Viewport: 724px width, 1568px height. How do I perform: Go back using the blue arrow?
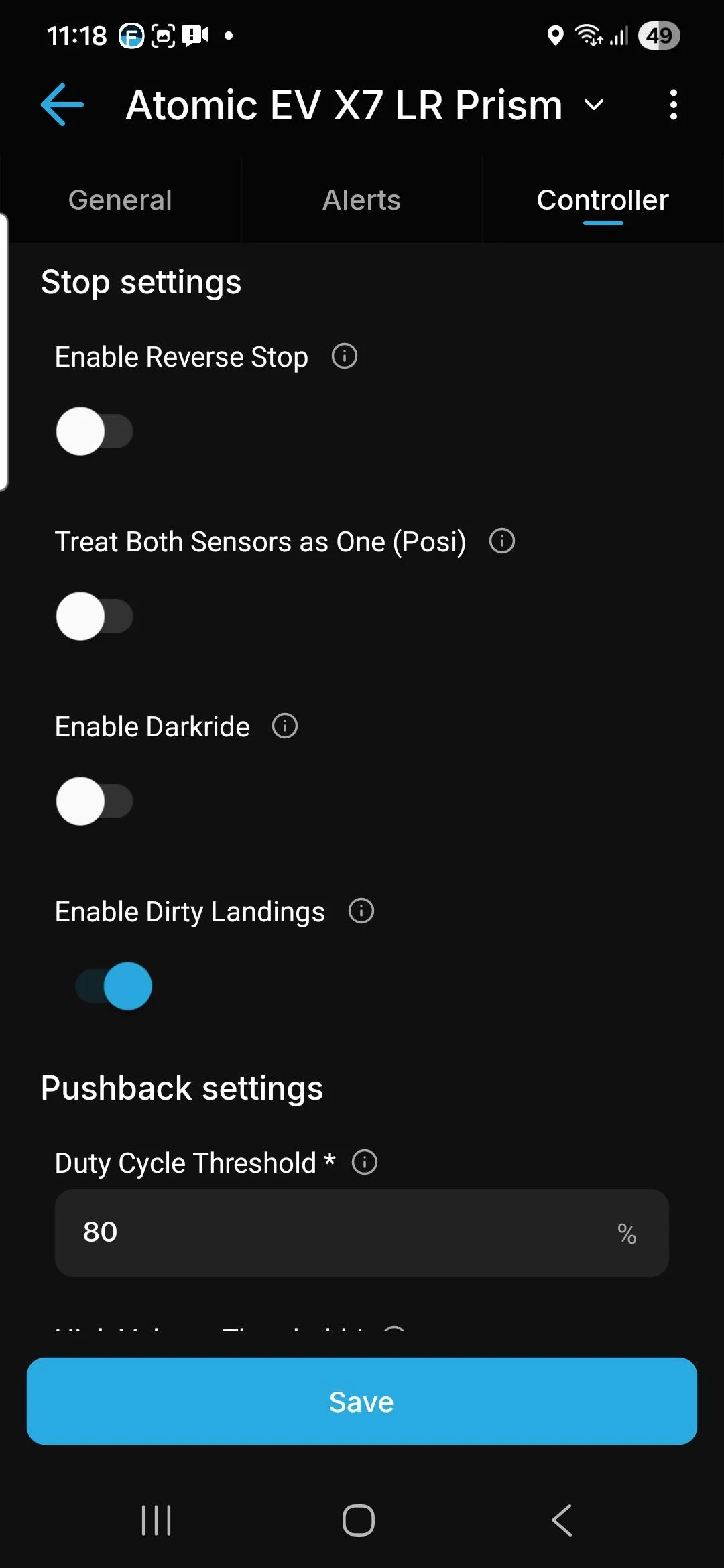(x=62, y=105)
